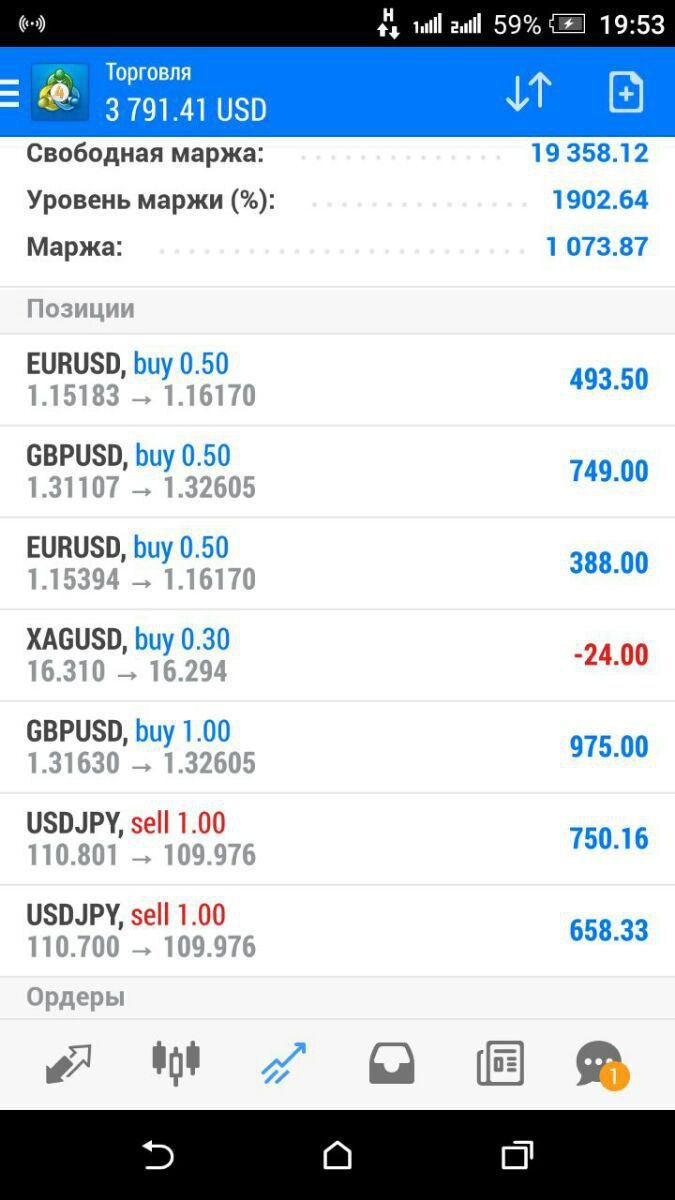
Task: Go to the home screen
Action: coord(338,1156)
